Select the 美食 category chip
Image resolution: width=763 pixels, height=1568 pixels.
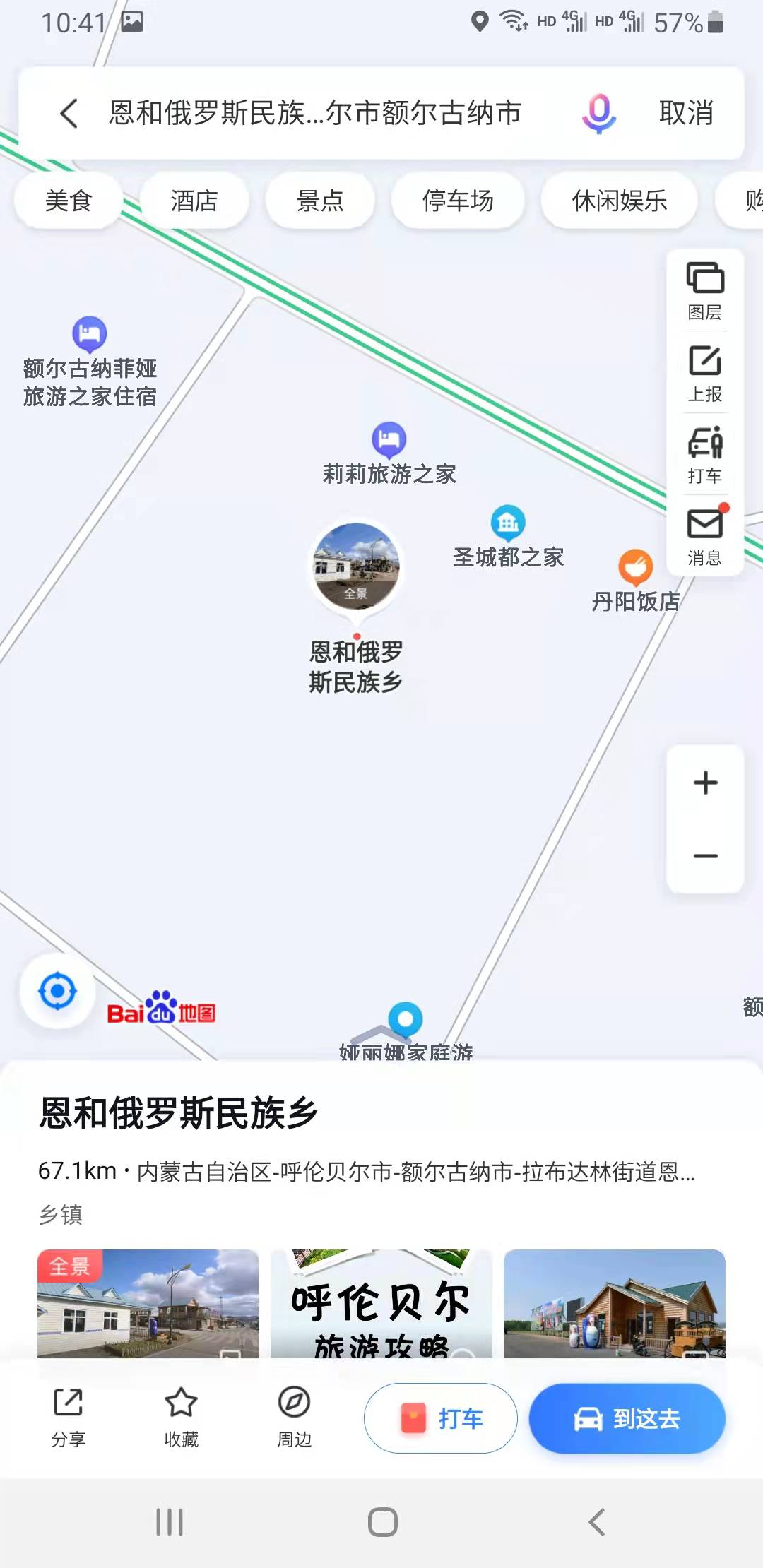(69, 201)
